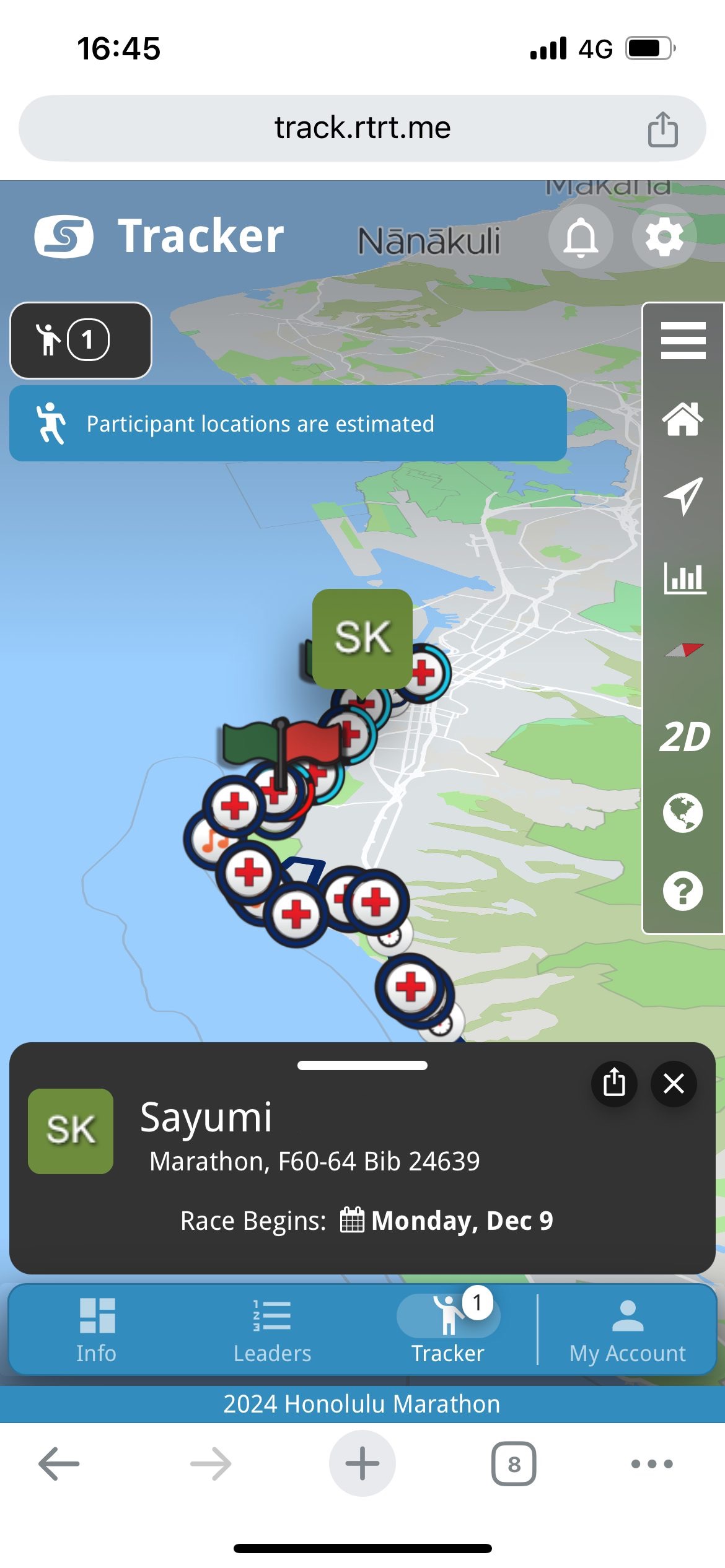Open the notifications bell
Viewport: 725px width, 1568px height.
(x=581, y=237)
